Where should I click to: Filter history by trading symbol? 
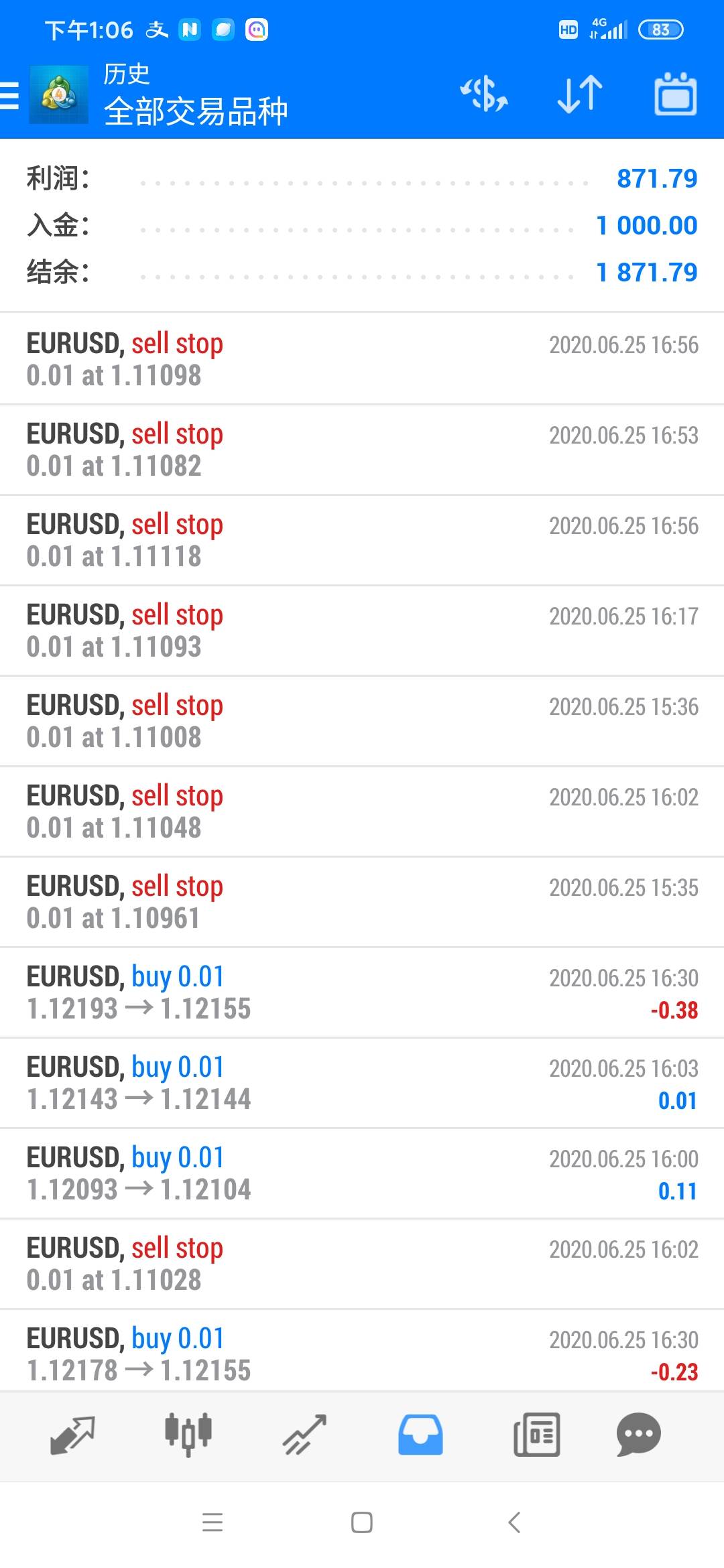click(x=483, y=94)
